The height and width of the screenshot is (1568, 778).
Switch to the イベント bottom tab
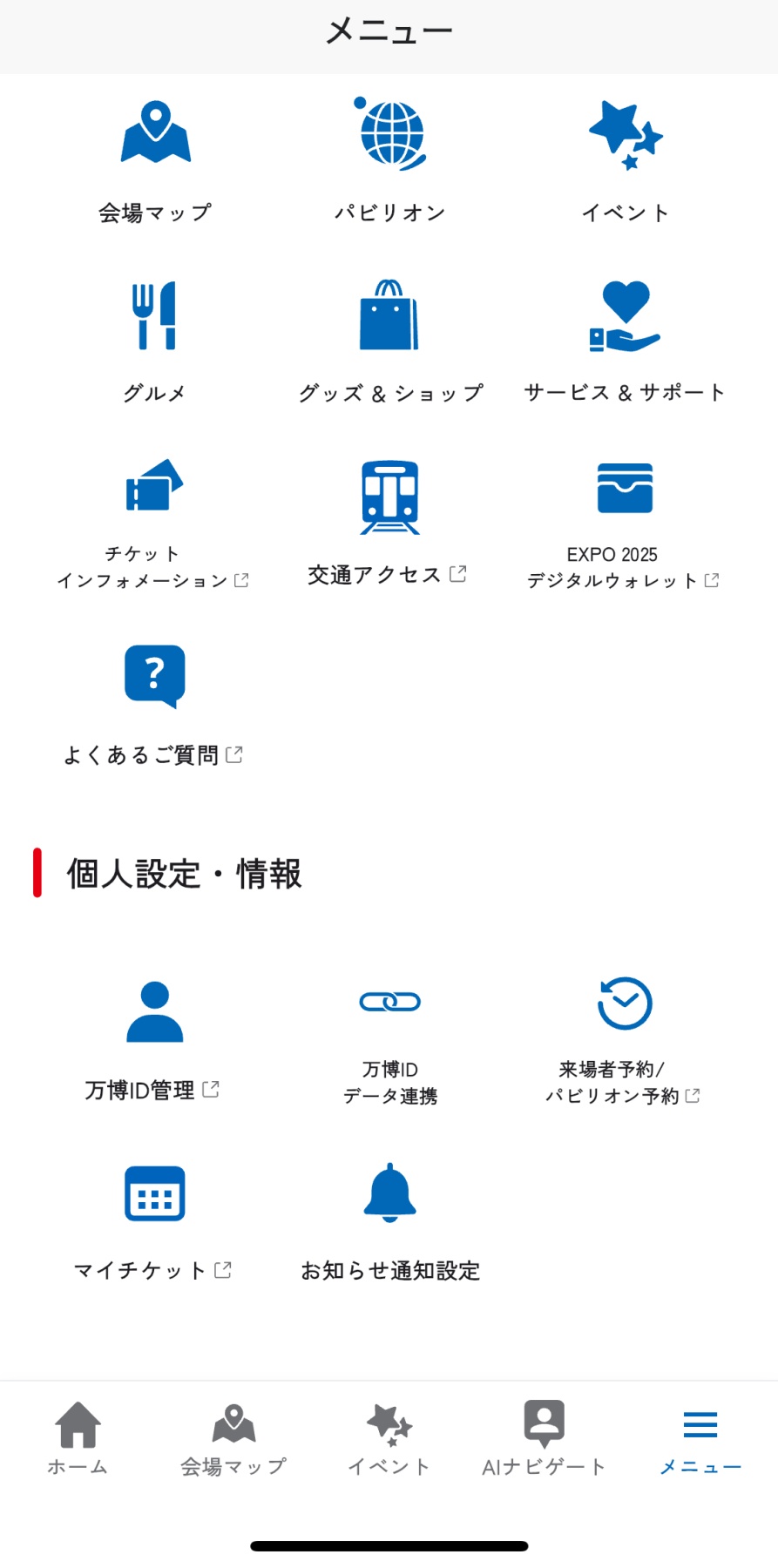(x=389, y=1439)
